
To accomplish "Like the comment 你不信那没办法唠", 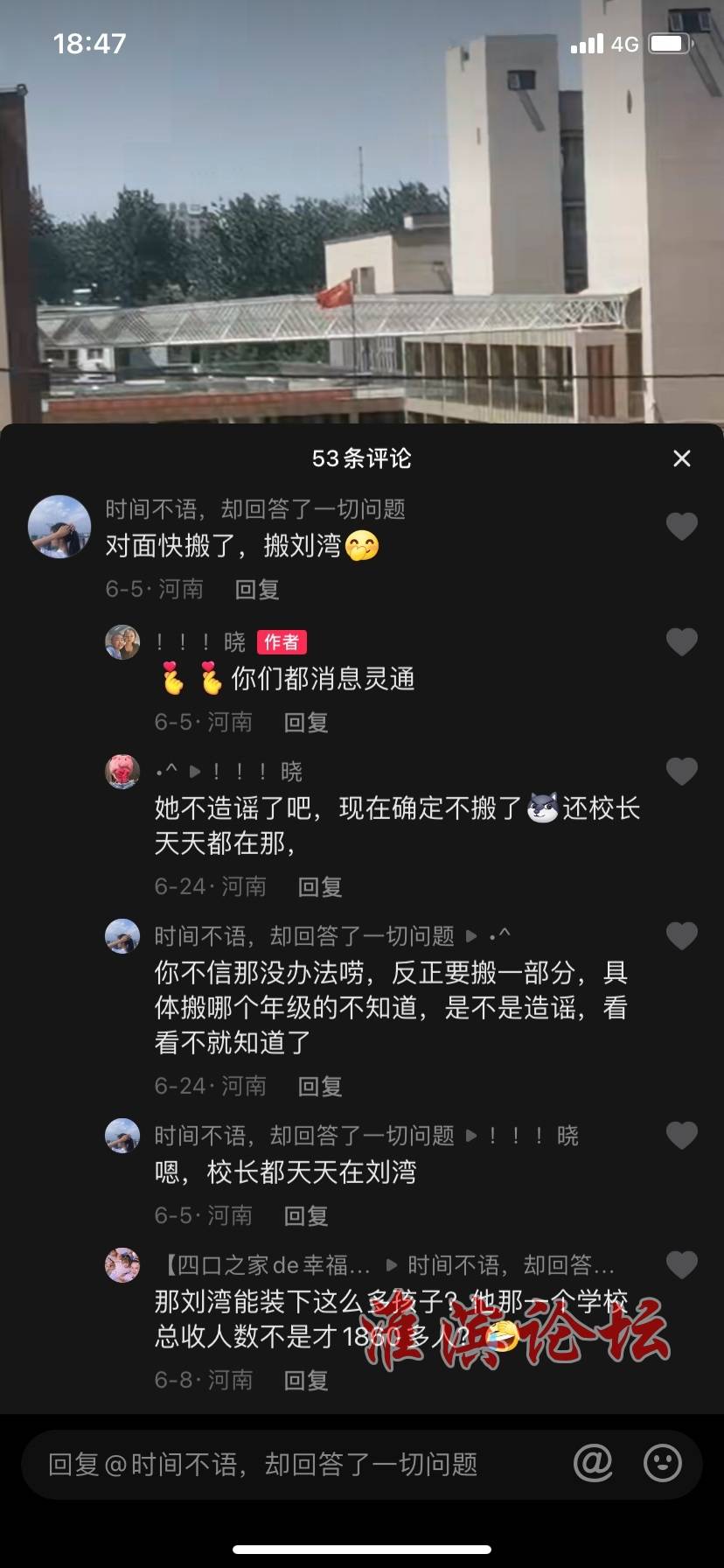I will click(x=681, y=936).
